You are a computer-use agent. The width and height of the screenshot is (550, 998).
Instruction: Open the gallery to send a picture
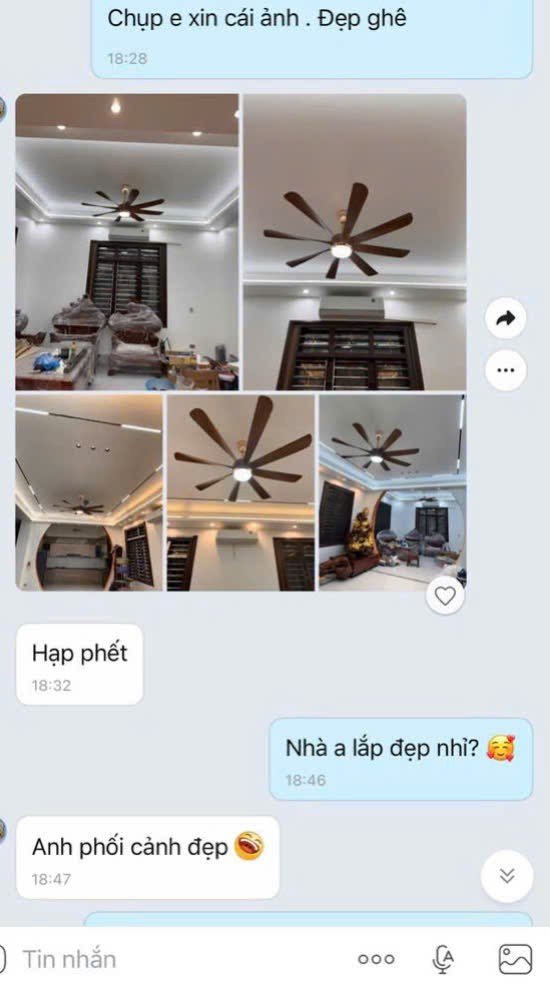pos(515,959)
